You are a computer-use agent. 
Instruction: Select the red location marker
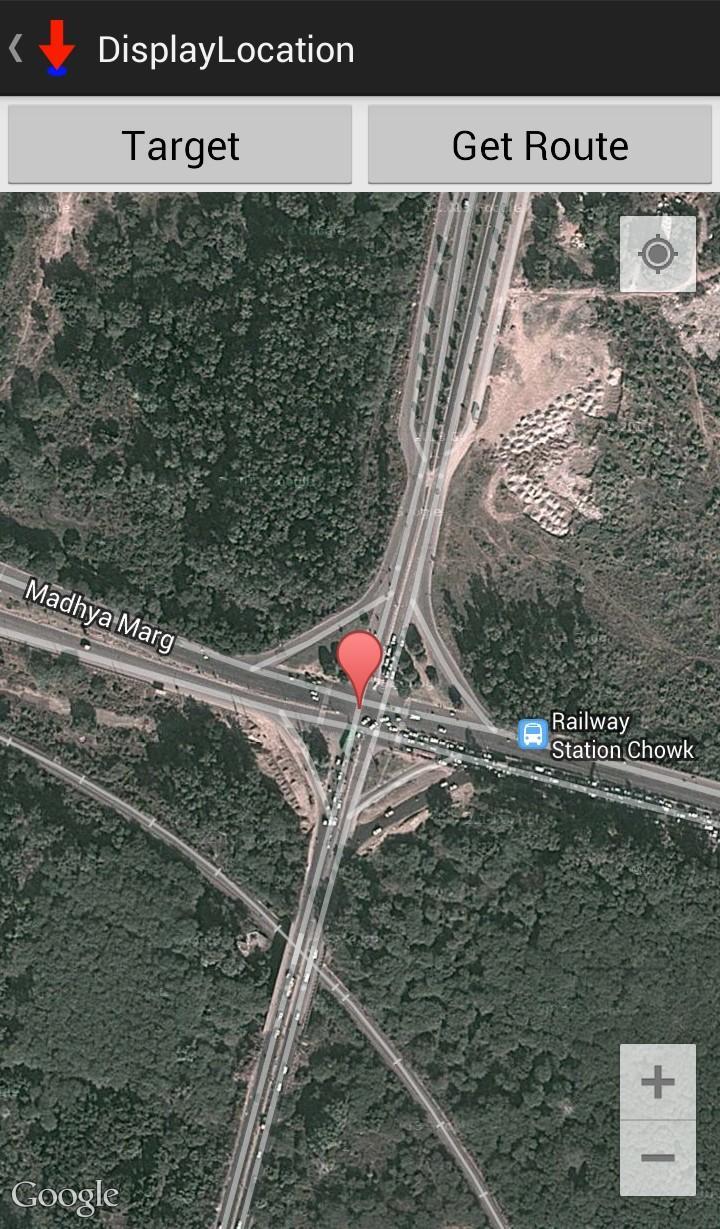(x=359, y=660)
